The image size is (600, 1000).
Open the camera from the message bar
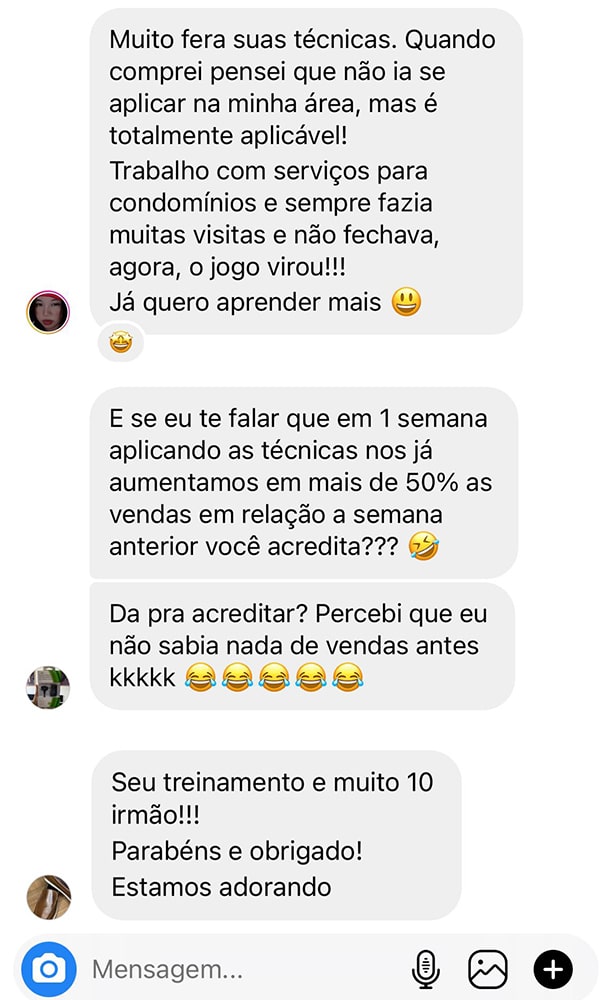(49, 969)
